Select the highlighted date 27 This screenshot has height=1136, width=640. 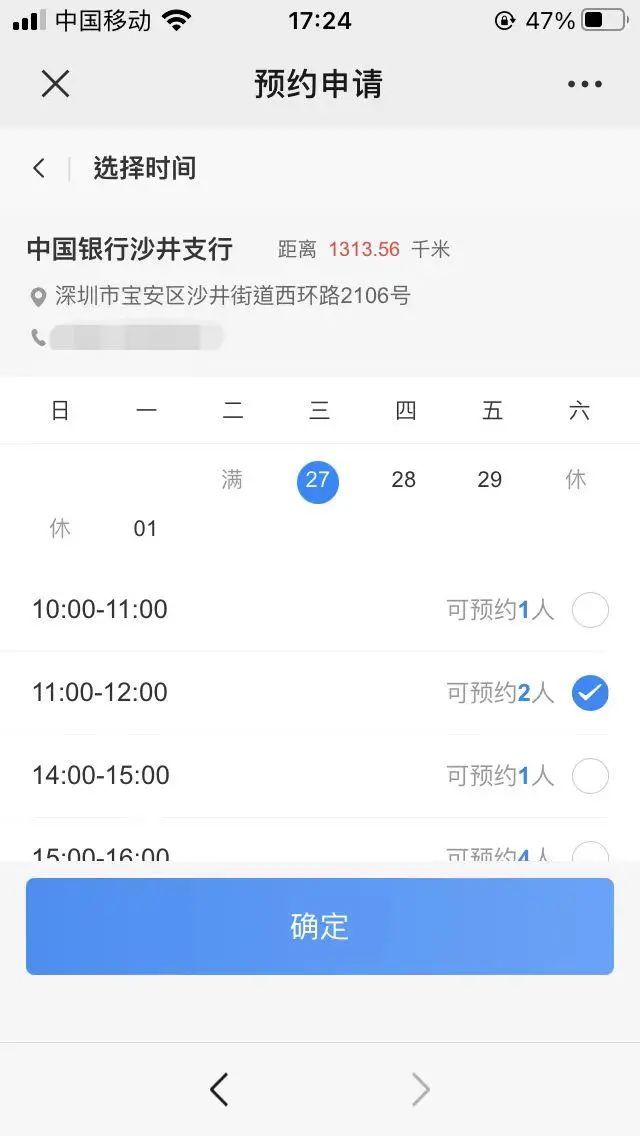pos(318,481)
